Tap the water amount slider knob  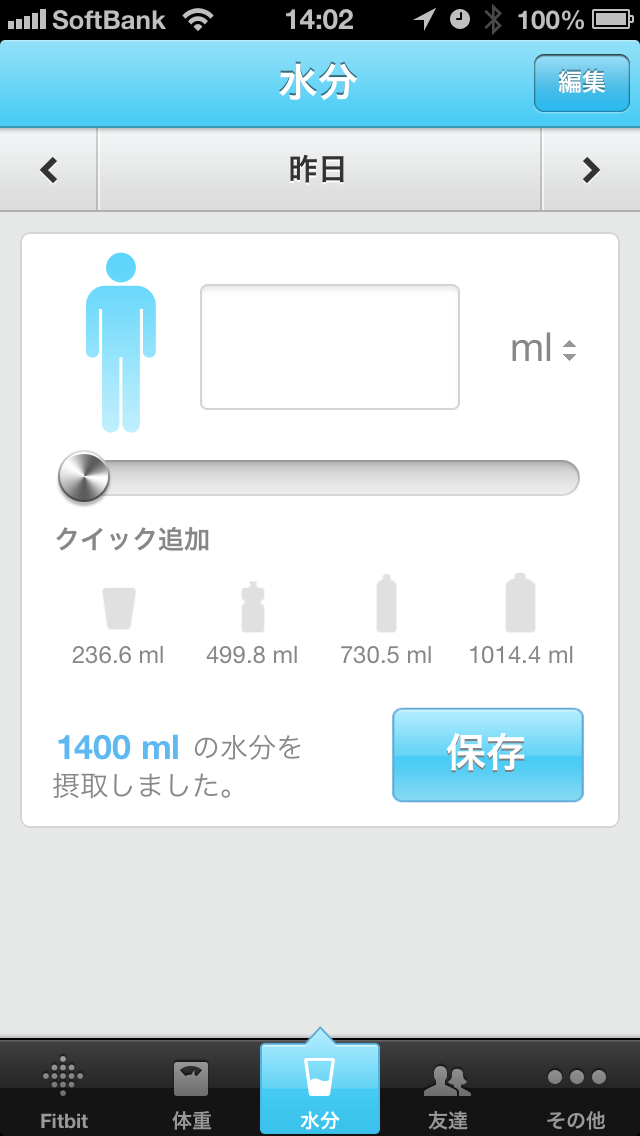pos(84,477)
